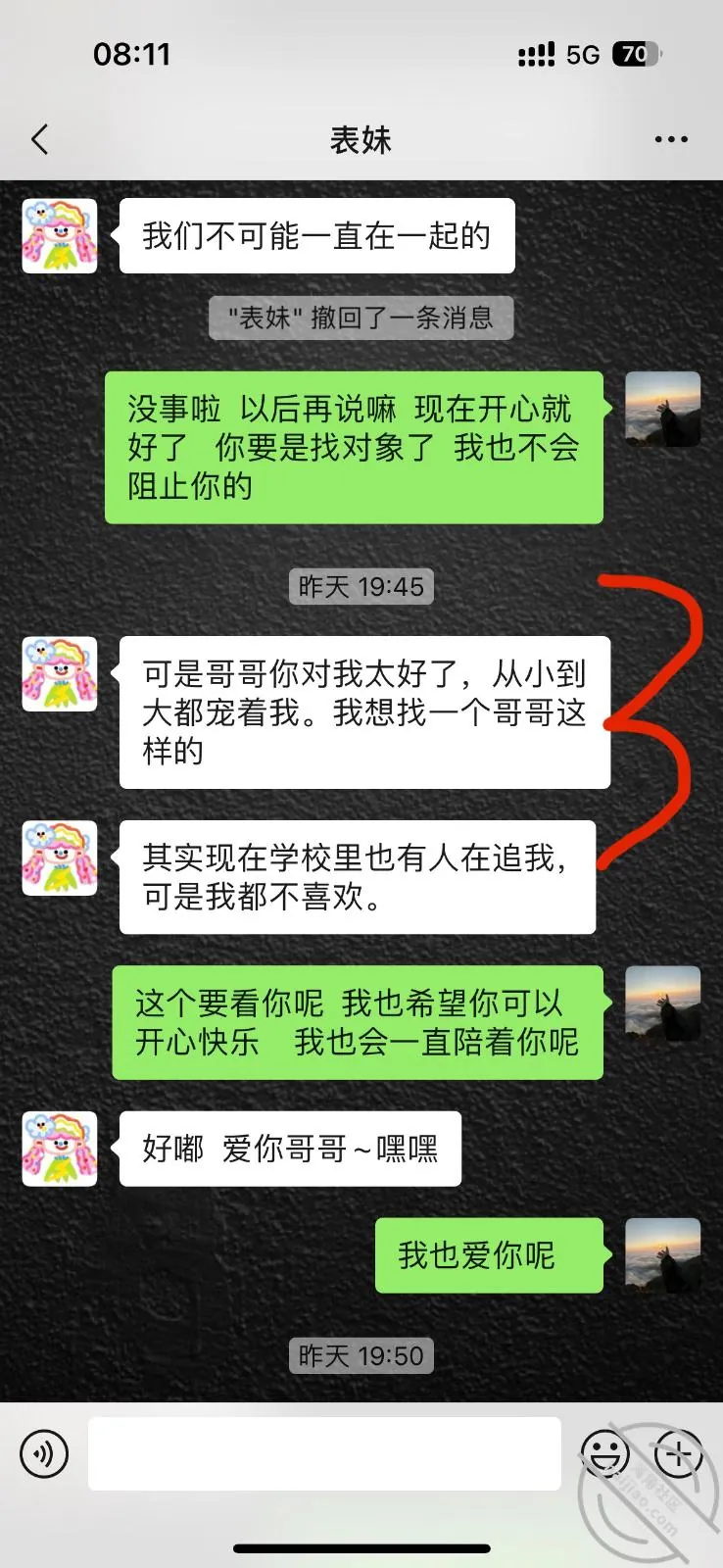Open the chat info overflow menu
Viewport: 723px width, 1568px height.
tap(671, 139)
